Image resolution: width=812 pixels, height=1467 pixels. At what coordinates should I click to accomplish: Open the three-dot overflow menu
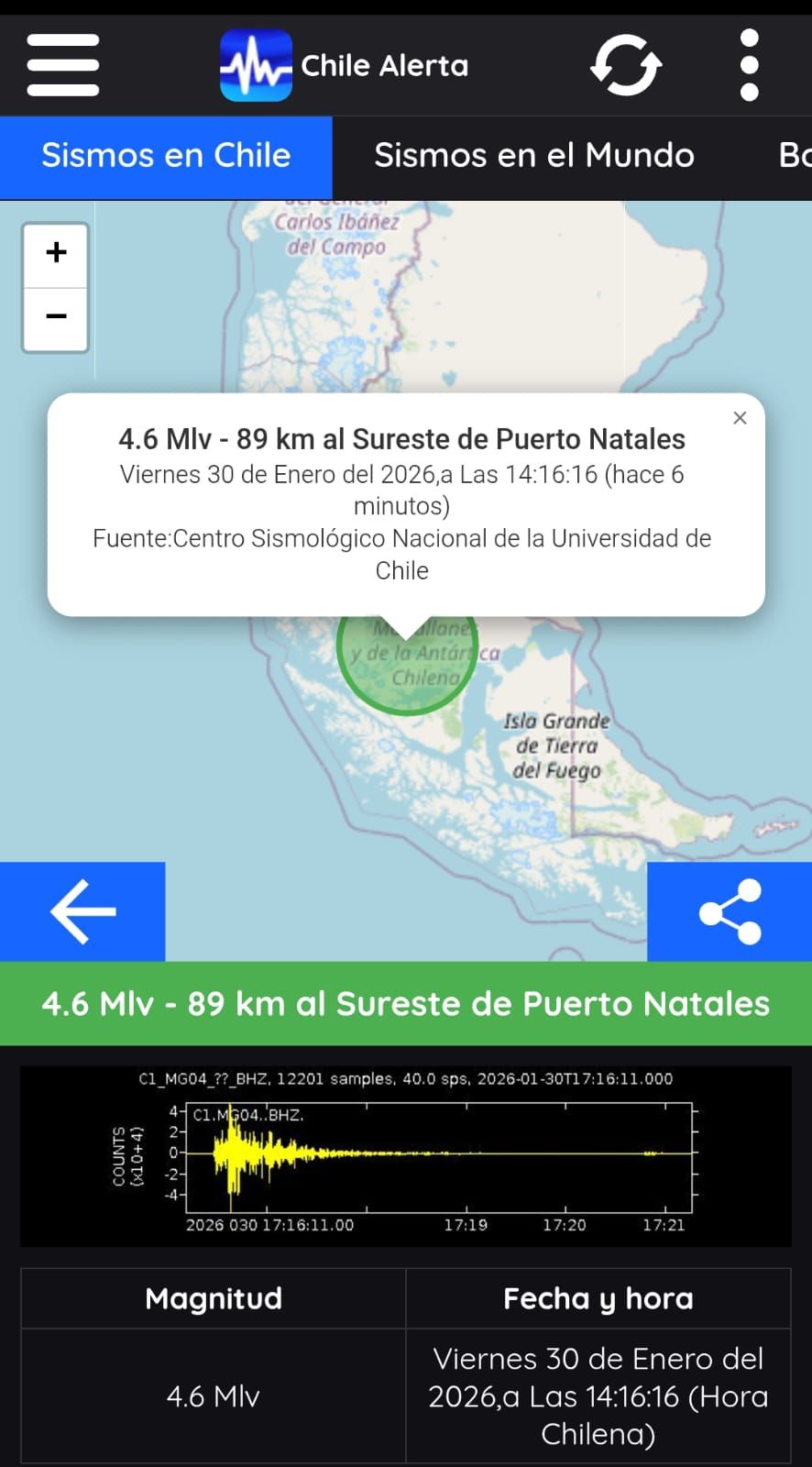(749, 65)
